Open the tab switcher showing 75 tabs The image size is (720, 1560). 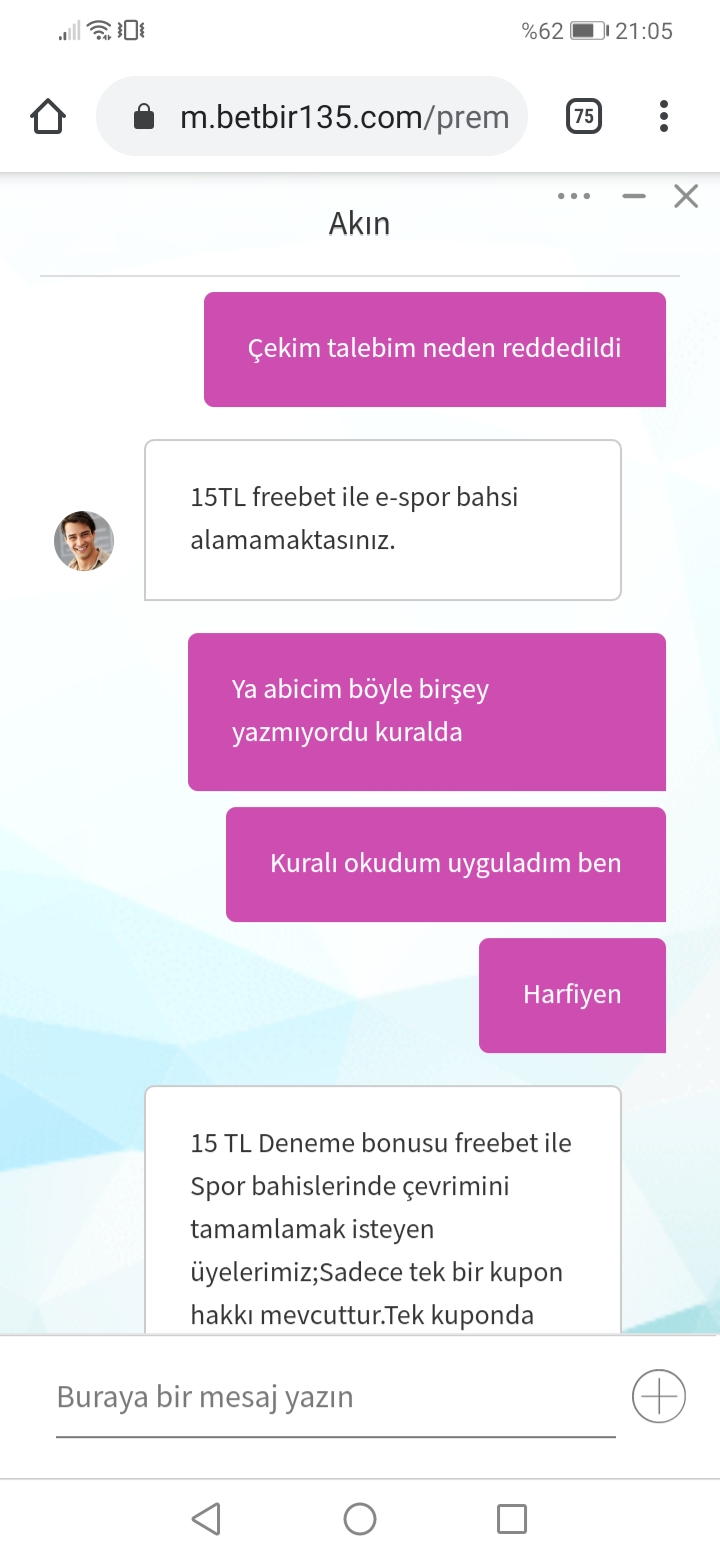click(x=584, y=117)
